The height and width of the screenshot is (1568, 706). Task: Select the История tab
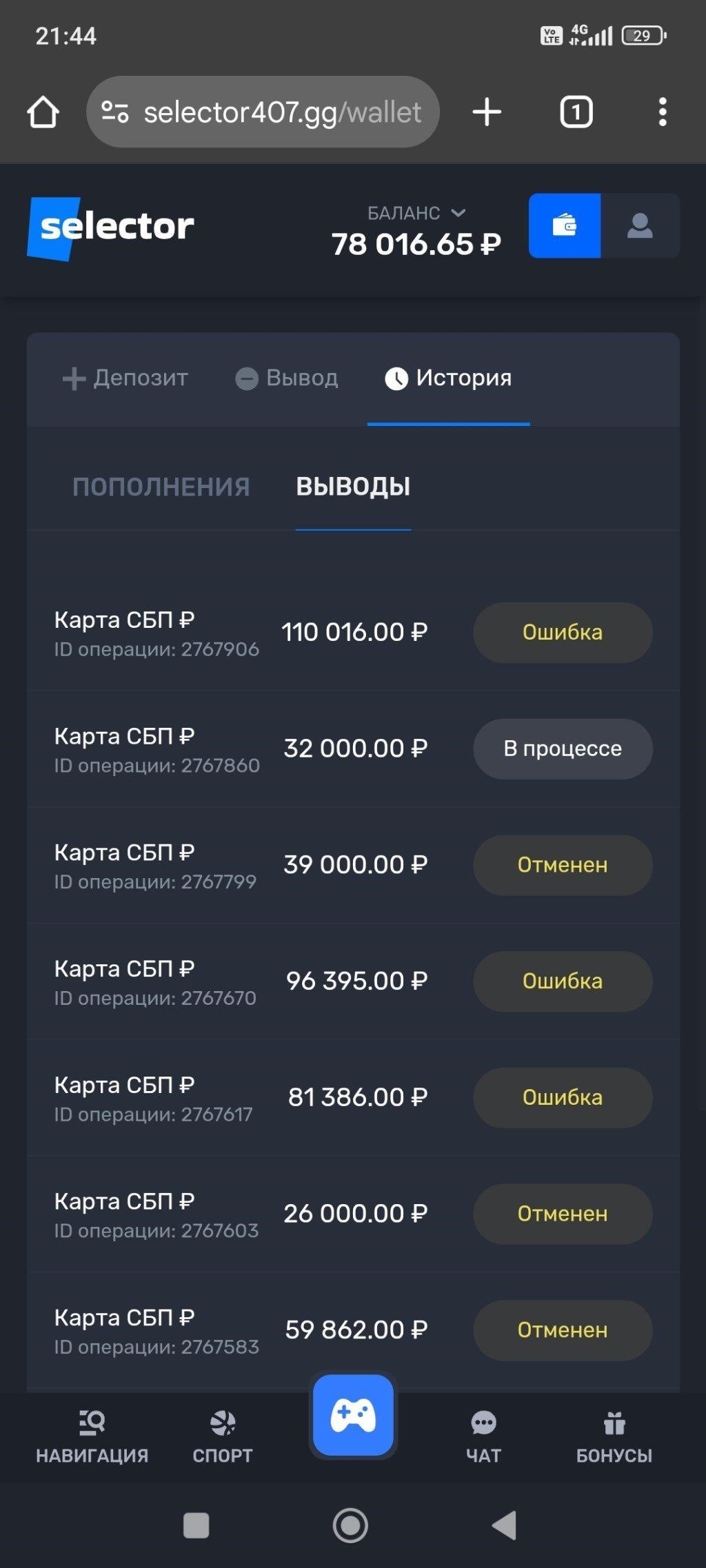click(x=448, y=378)
